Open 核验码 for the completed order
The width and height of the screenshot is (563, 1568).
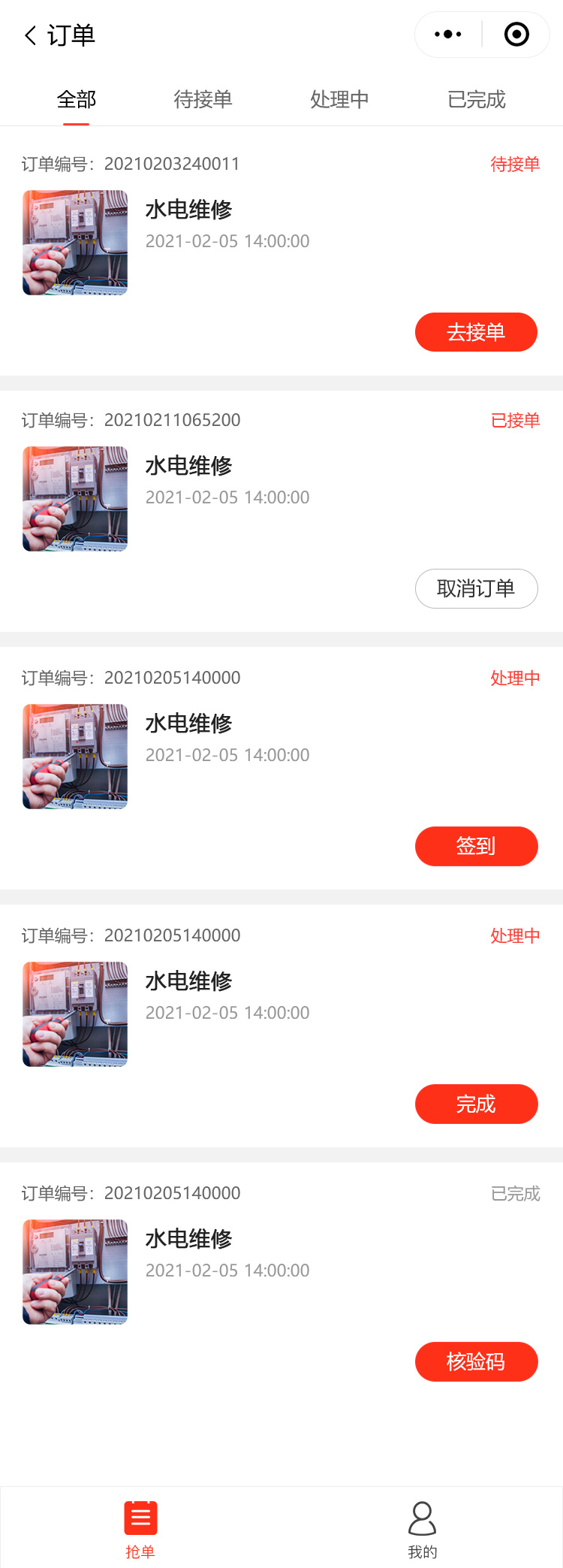476,1361
